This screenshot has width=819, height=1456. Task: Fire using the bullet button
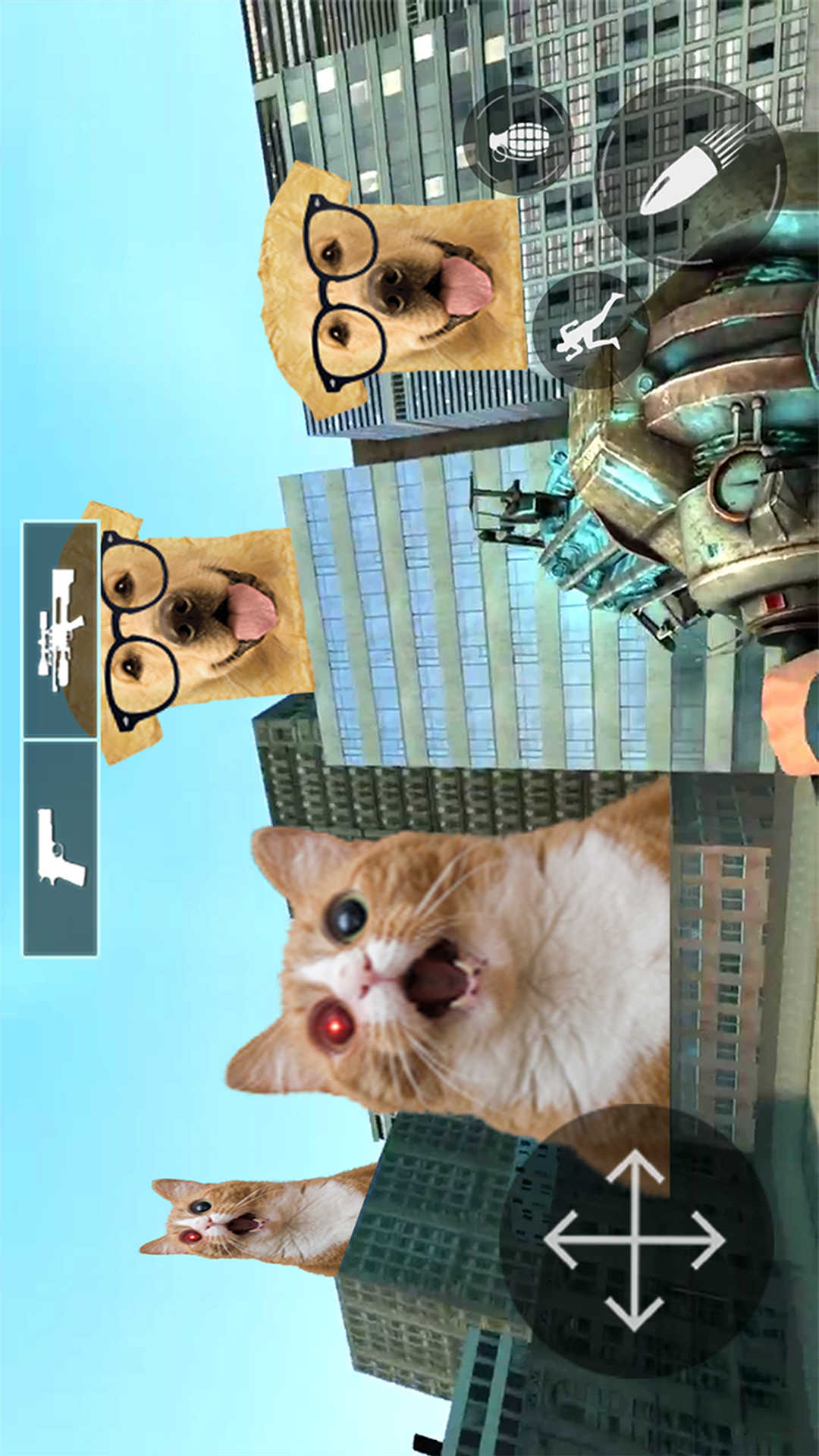[x=690, y=173]
